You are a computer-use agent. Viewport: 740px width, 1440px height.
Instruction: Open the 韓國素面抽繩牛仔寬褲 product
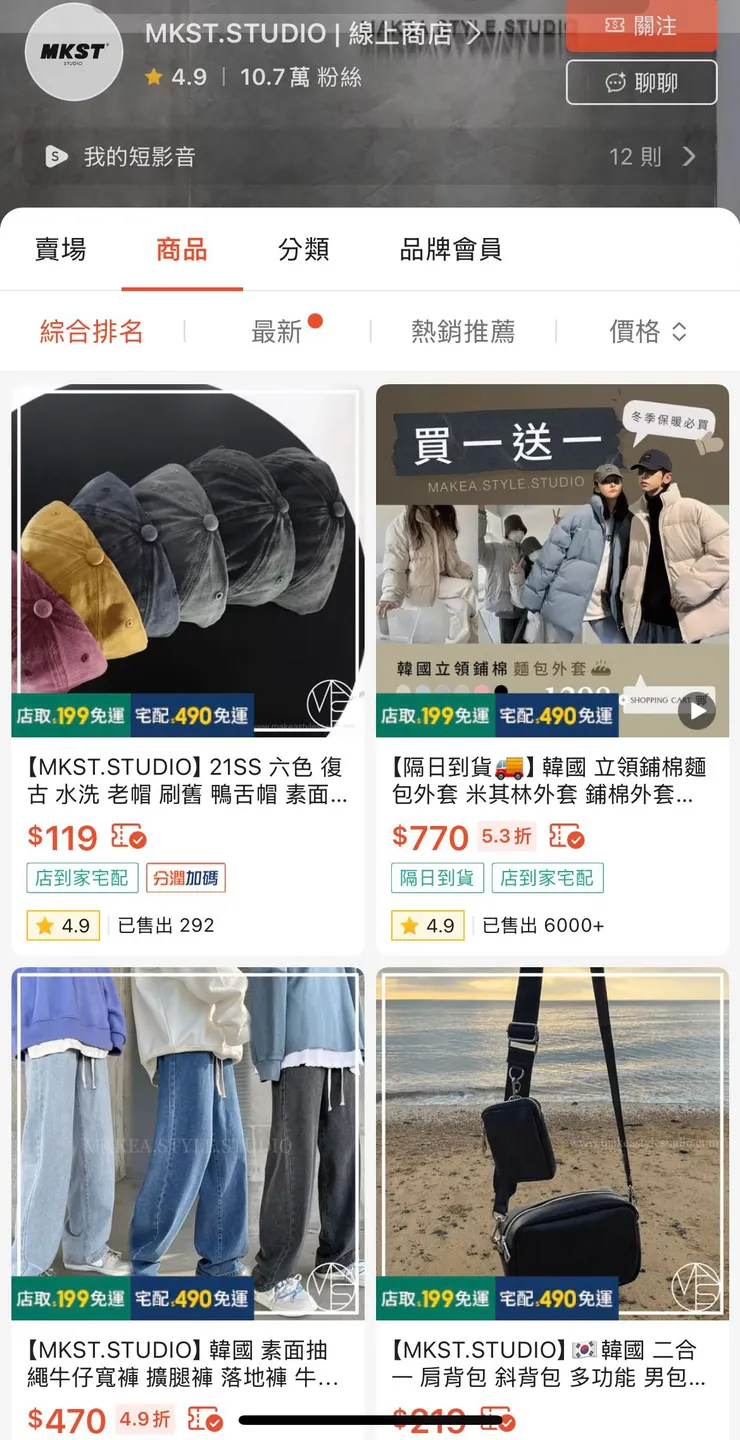[x=187, y=1140]
